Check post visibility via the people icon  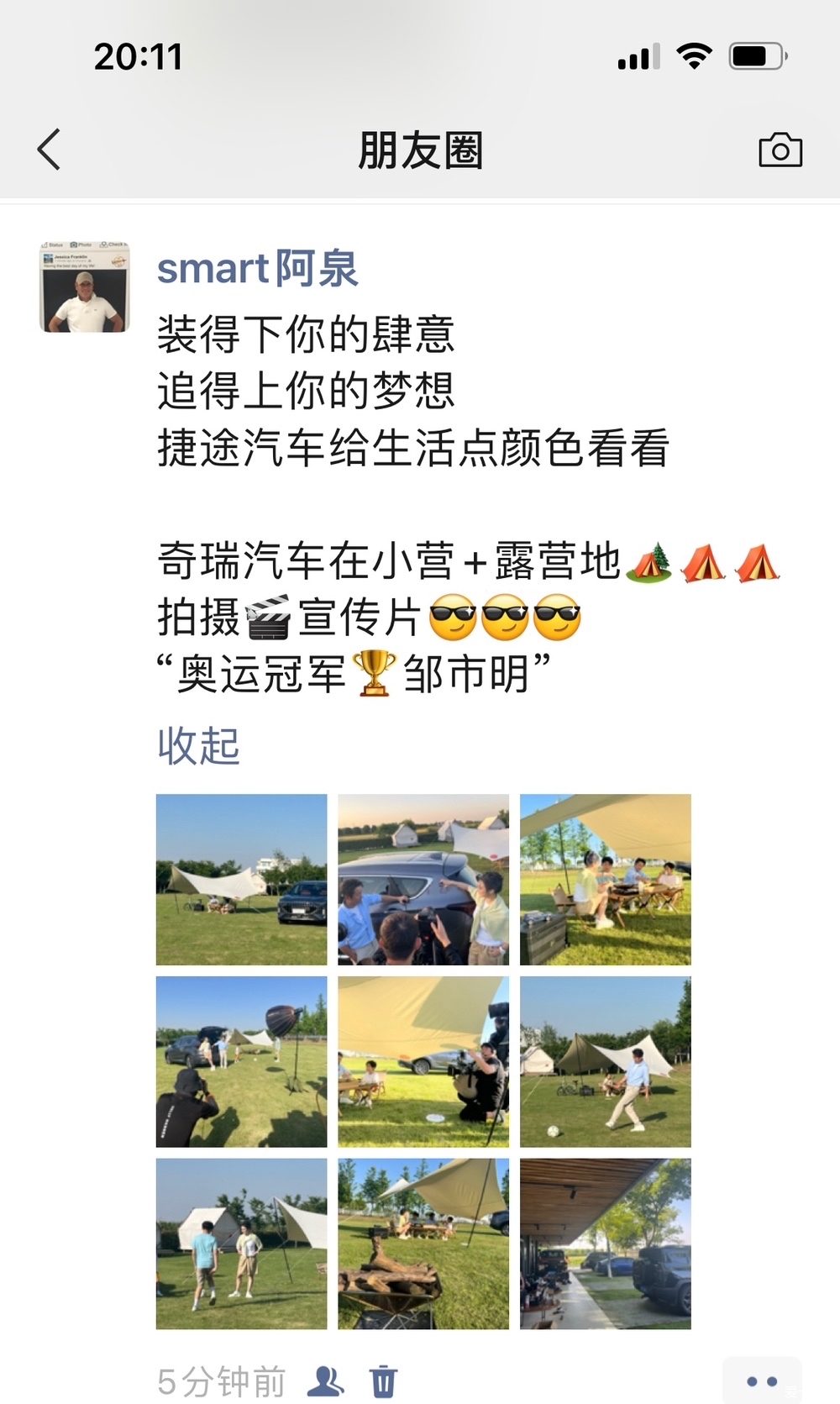click(326, 1380)
